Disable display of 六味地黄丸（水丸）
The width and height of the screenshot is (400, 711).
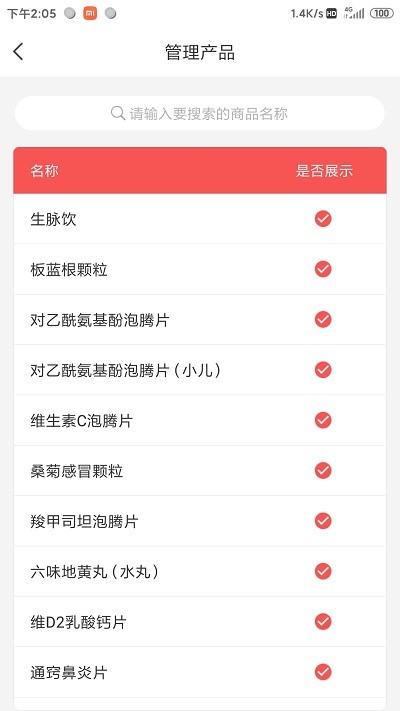323,571
